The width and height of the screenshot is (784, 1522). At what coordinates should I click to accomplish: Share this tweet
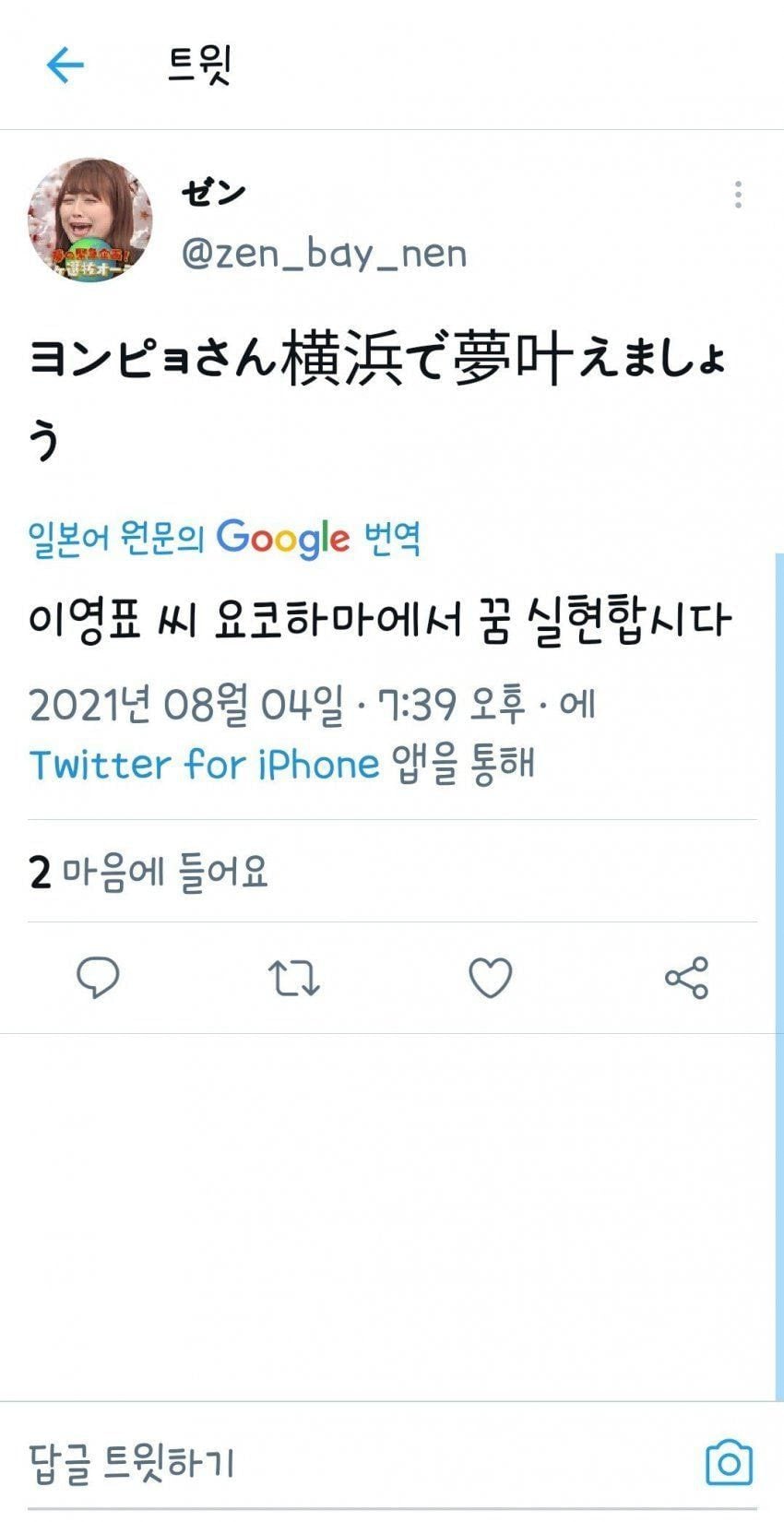[x=686, y=978]
